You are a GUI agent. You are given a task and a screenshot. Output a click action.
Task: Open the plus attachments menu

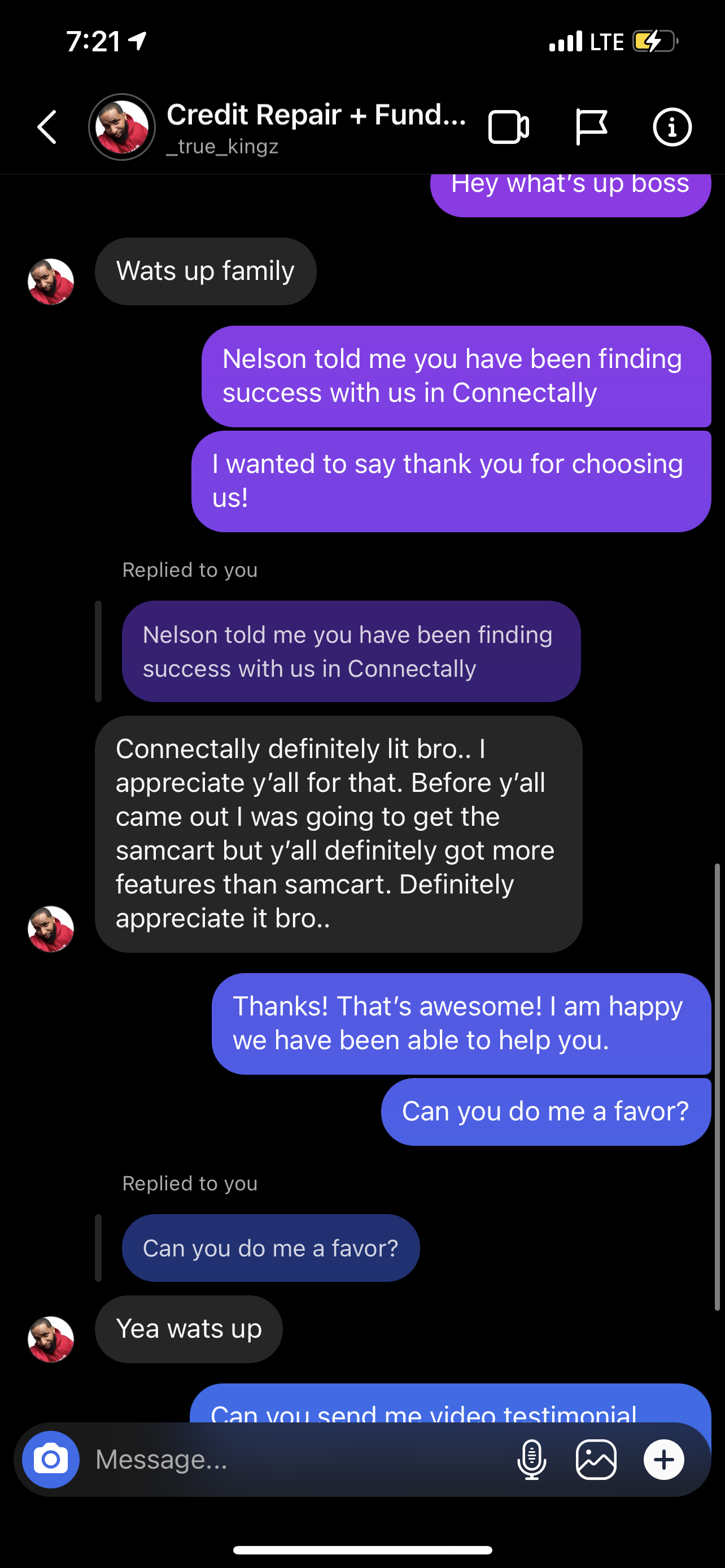[663, 1460]
